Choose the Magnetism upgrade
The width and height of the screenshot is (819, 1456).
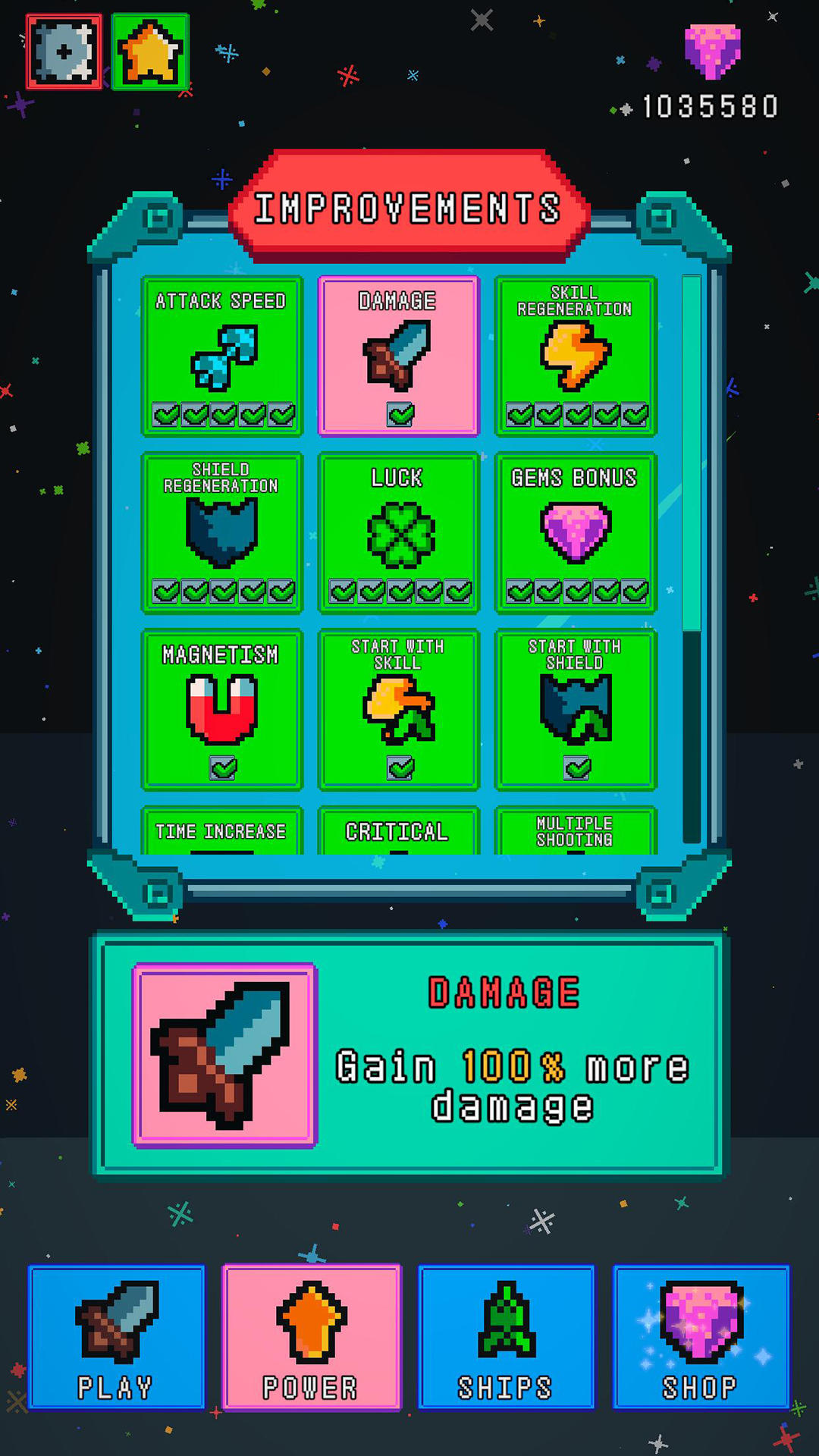[x=221, y=709]
